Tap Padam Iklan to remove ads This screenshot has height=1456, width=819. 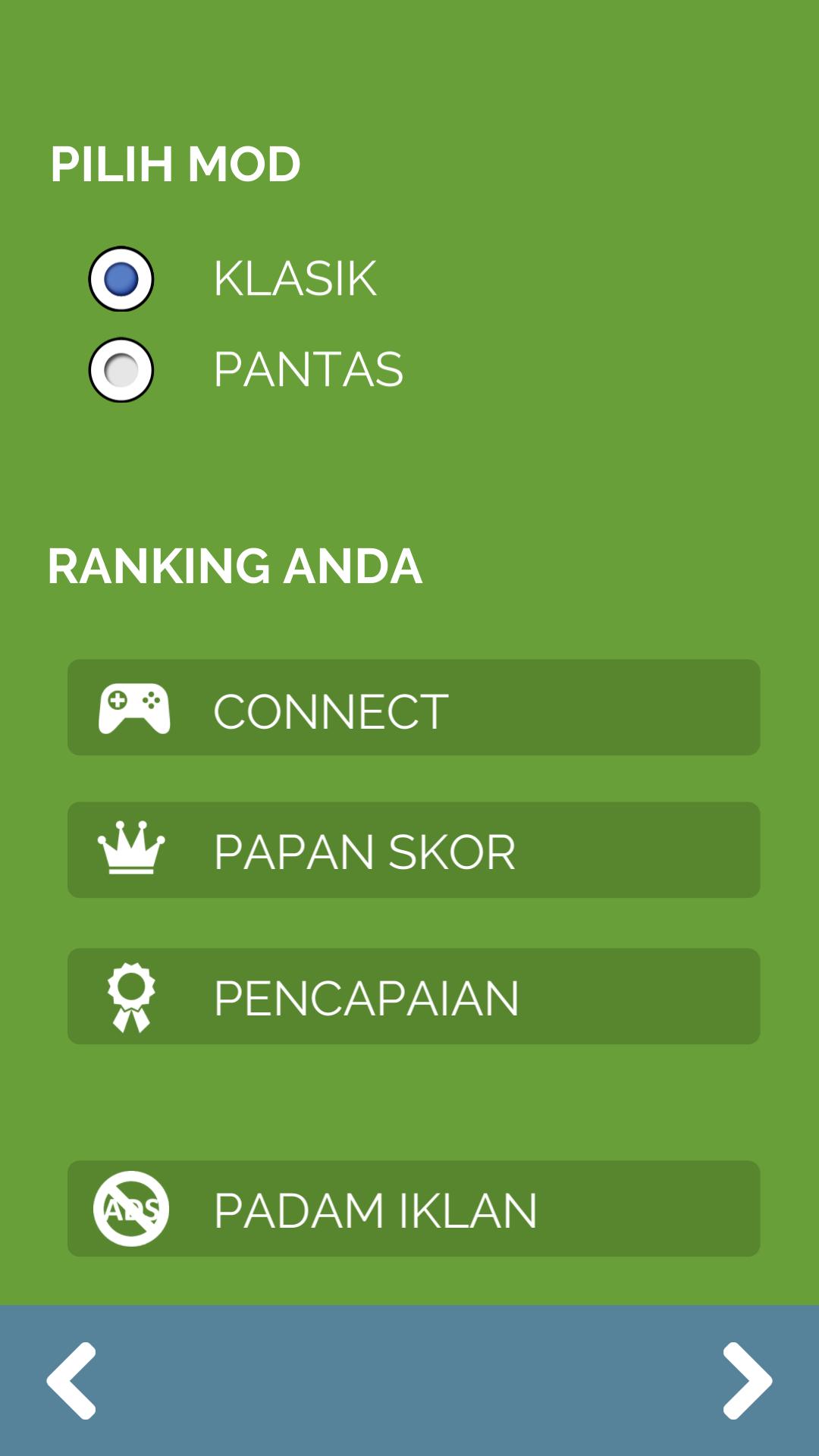click(x=413, y=1209)
